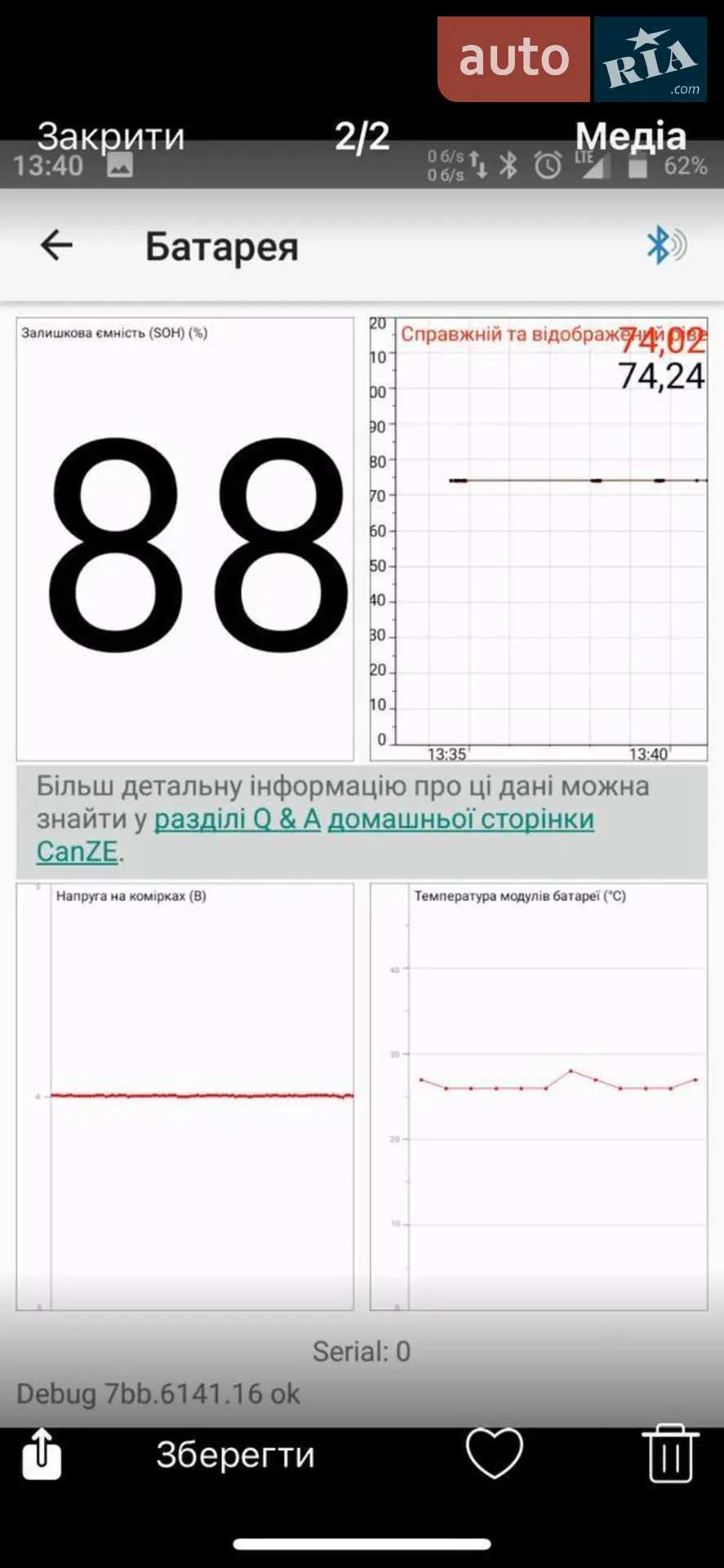Open the Медіа gallery
724x1568 pixels.
pos(631,136)
